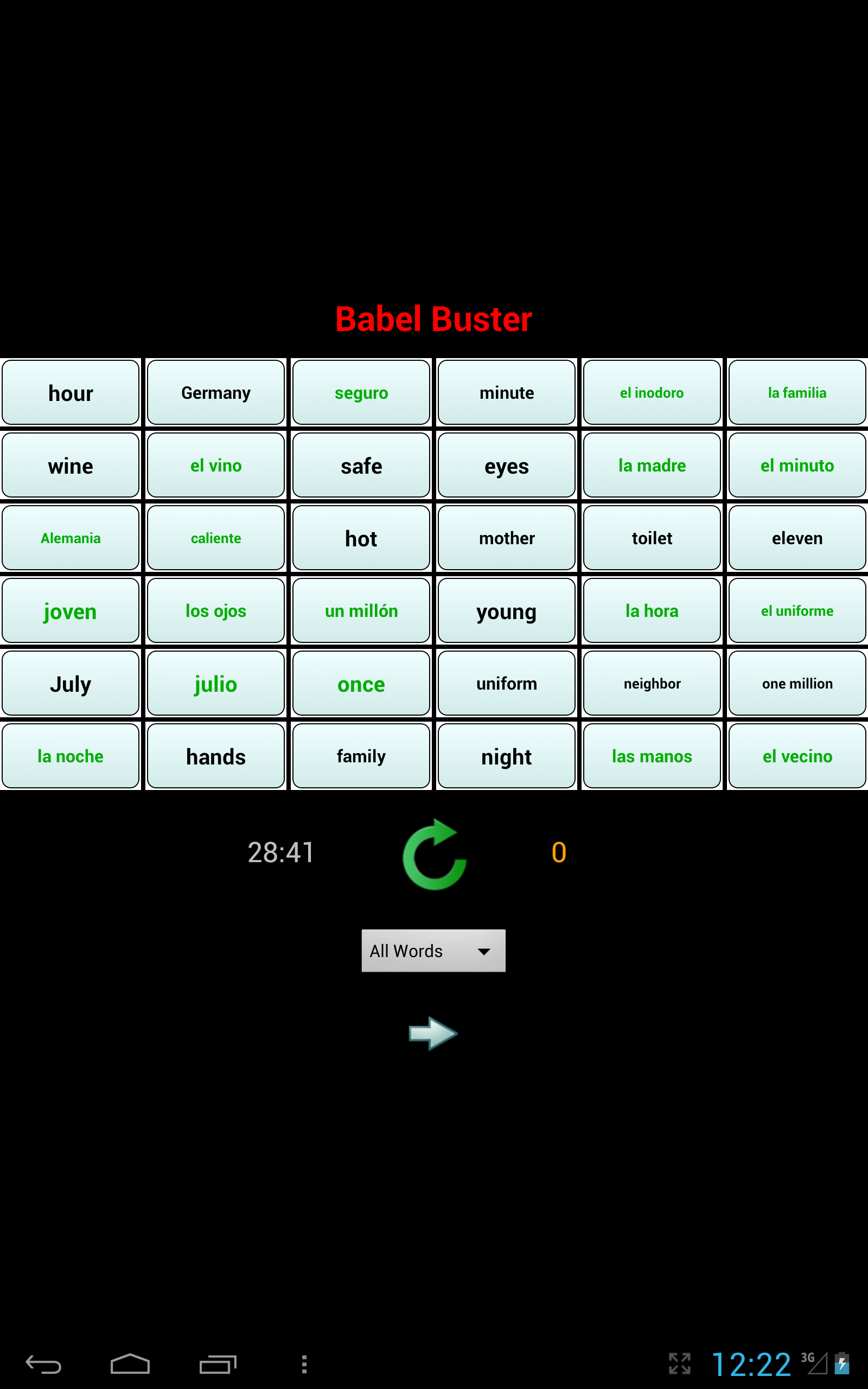Select the 'eleven' tile
This screenshot has width=868, height=1389.
click(x=797, y=538)
